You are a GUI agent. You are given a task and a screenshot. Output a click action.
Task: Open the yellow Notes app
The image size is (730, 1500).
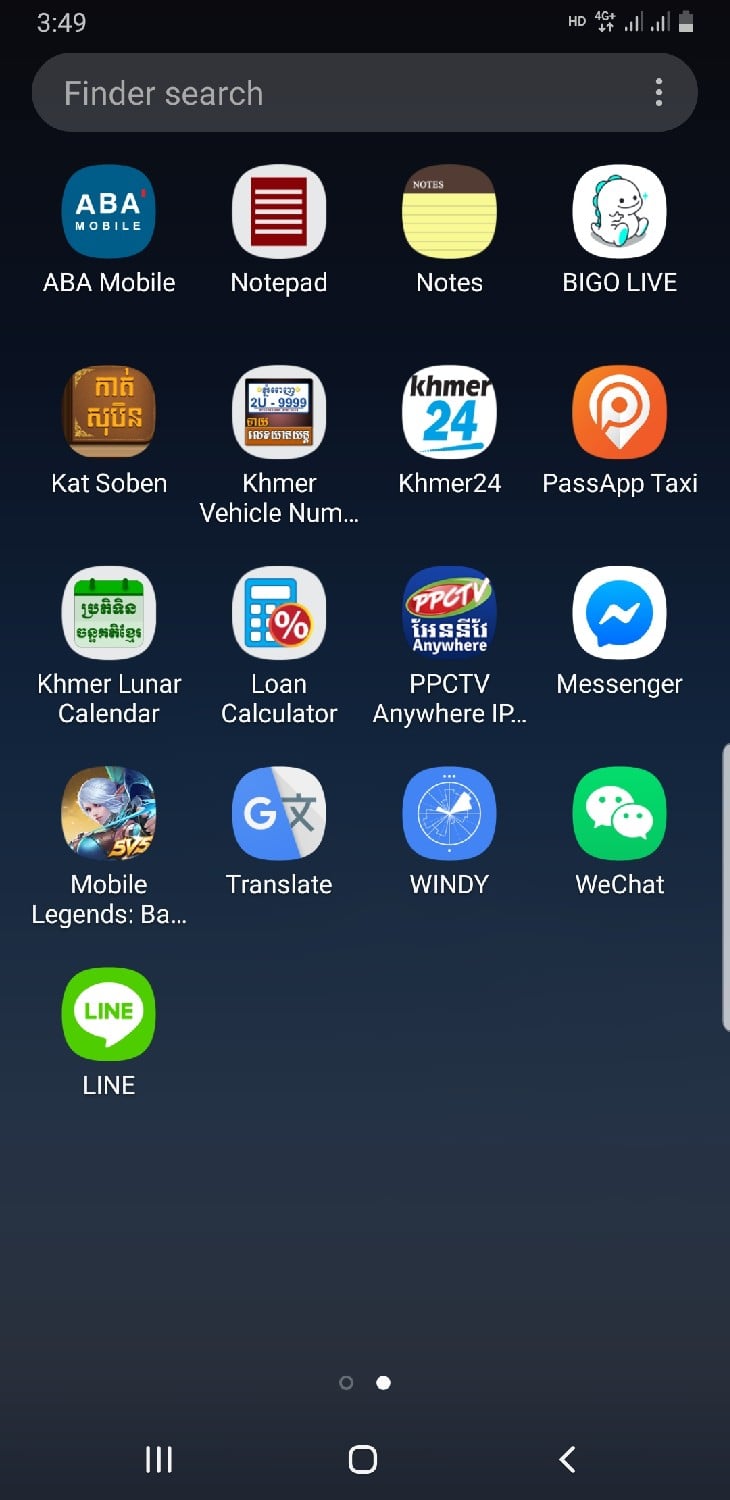tap(449, 212)
